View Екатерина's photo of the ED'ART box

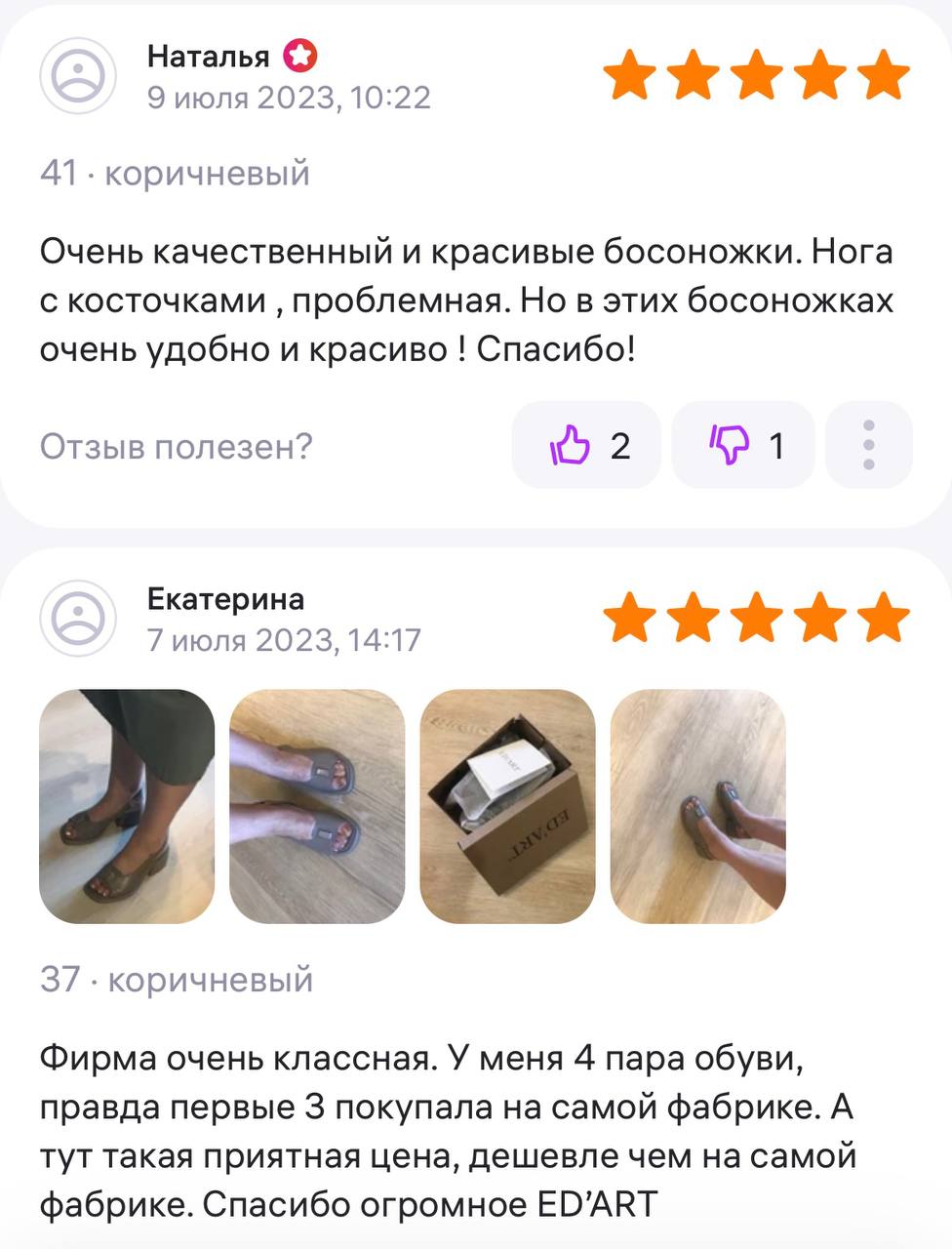click(507, 806)
